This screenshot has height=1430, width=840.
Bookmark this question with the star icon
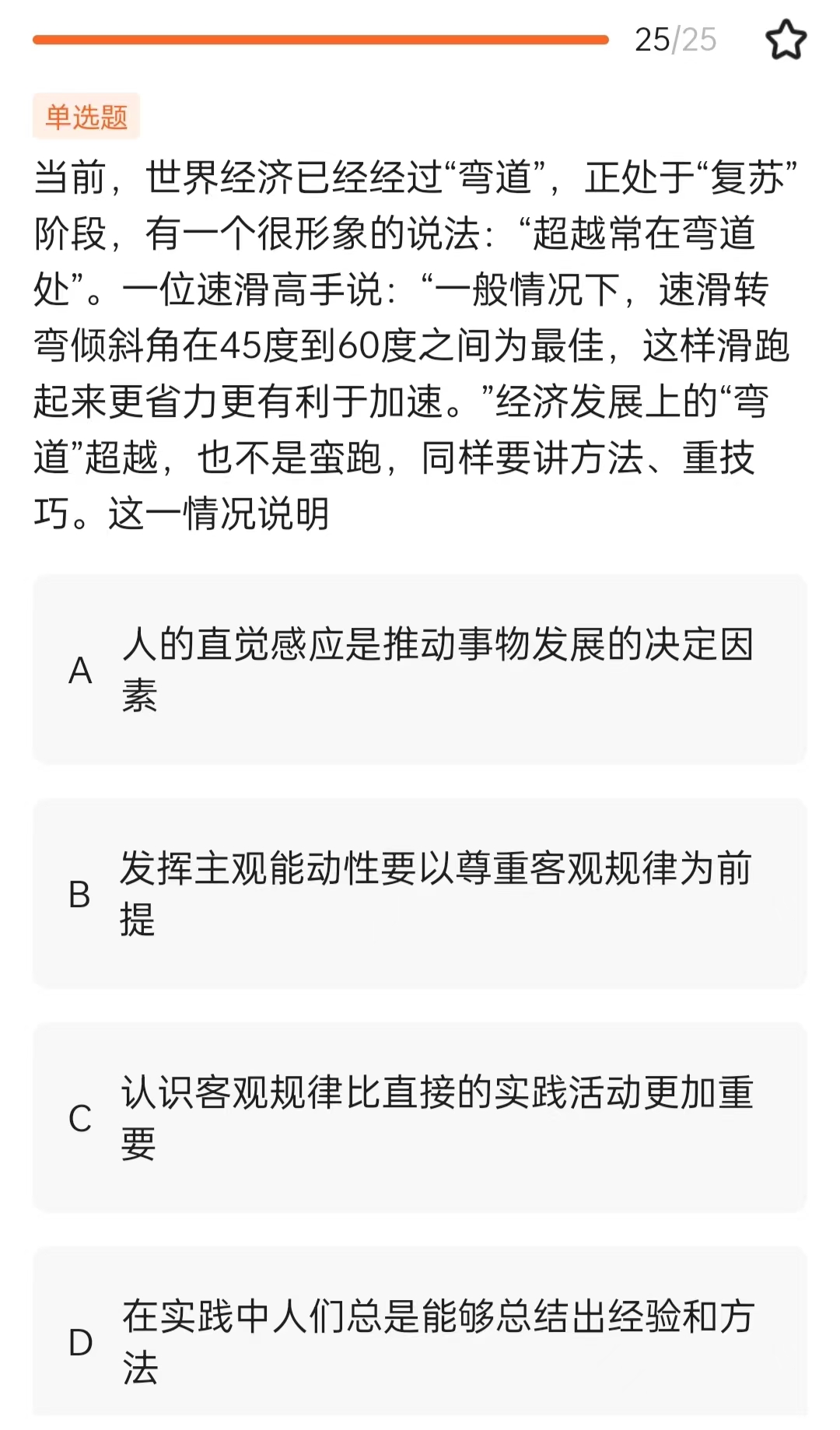[786, 40]
